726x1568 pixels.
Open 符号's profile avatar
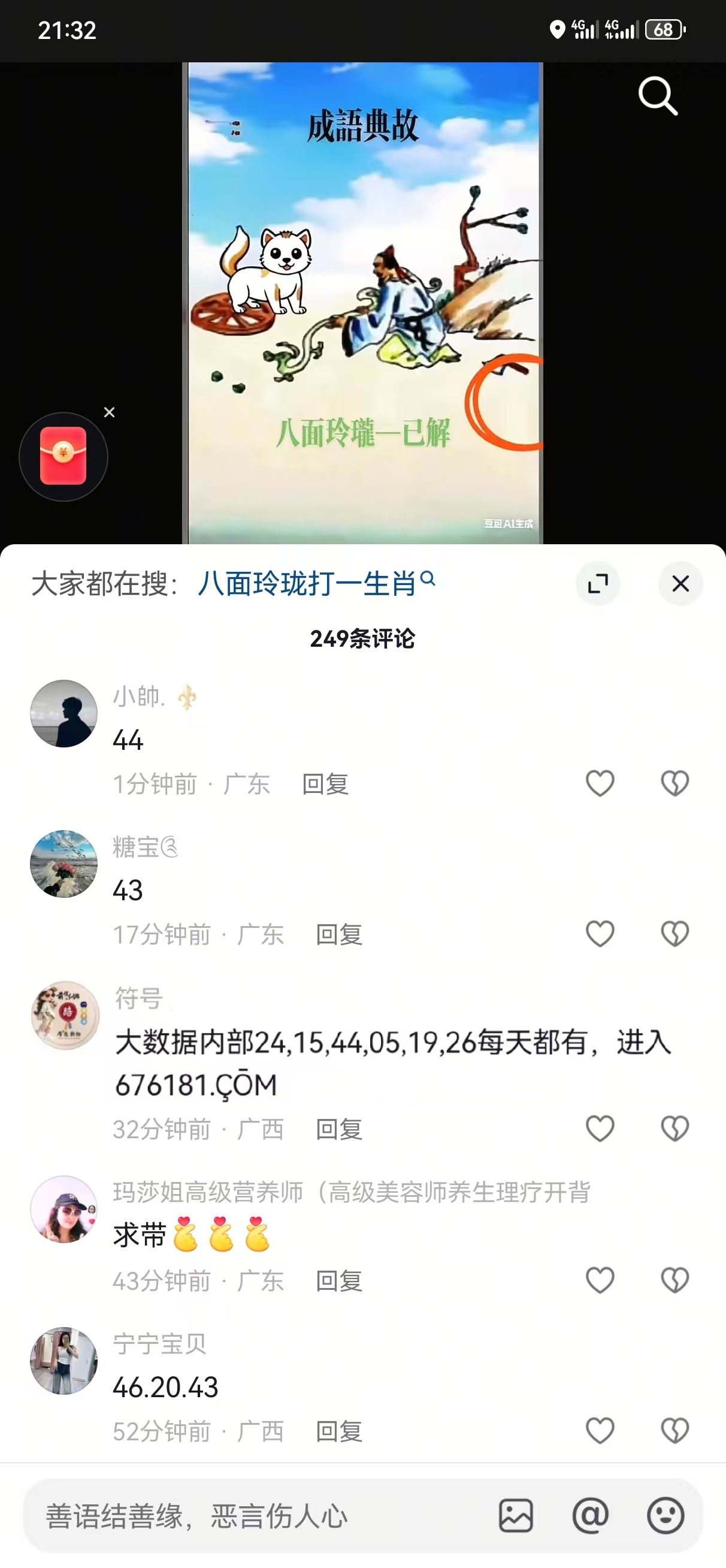point(65,1015)
